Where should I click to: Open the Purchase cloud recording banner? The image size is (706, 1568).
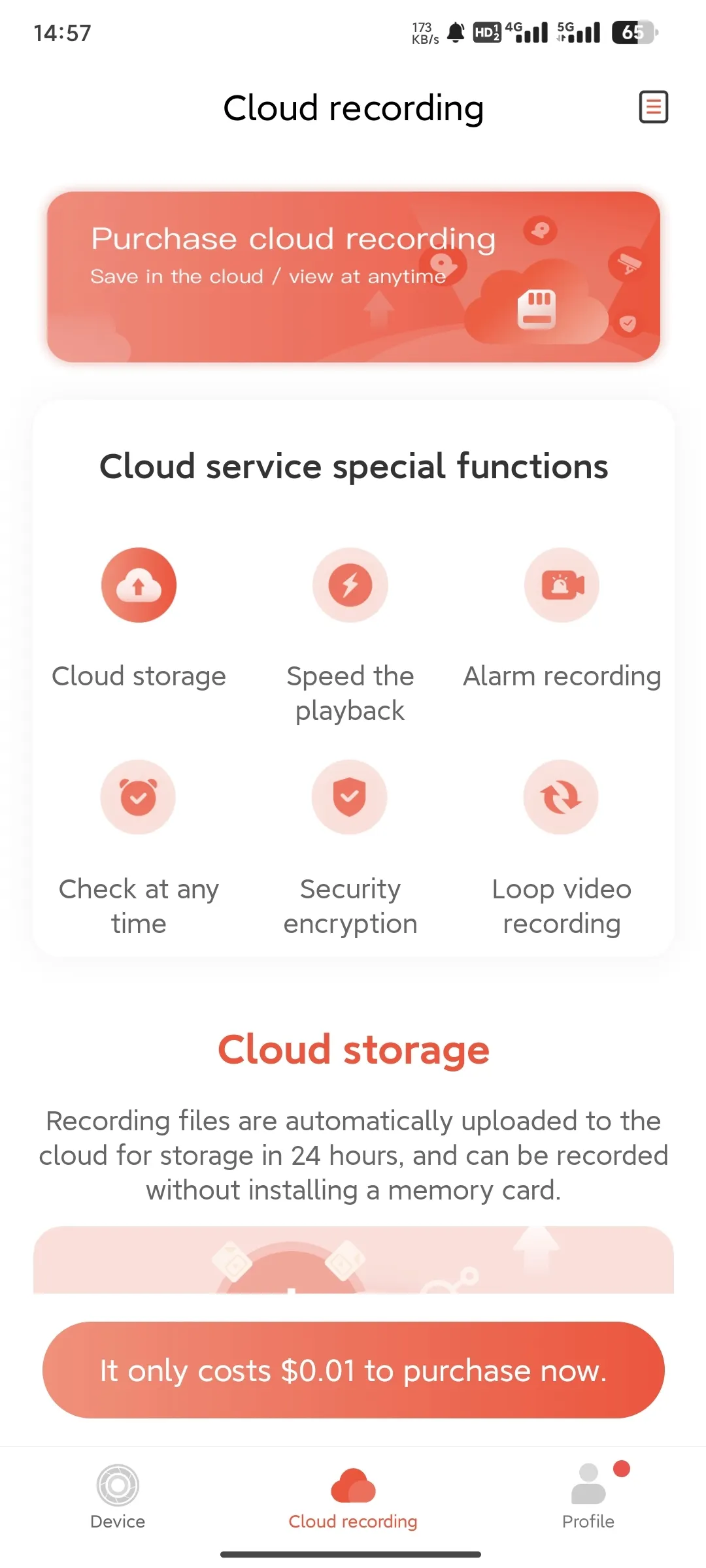(x=353, y=277)
